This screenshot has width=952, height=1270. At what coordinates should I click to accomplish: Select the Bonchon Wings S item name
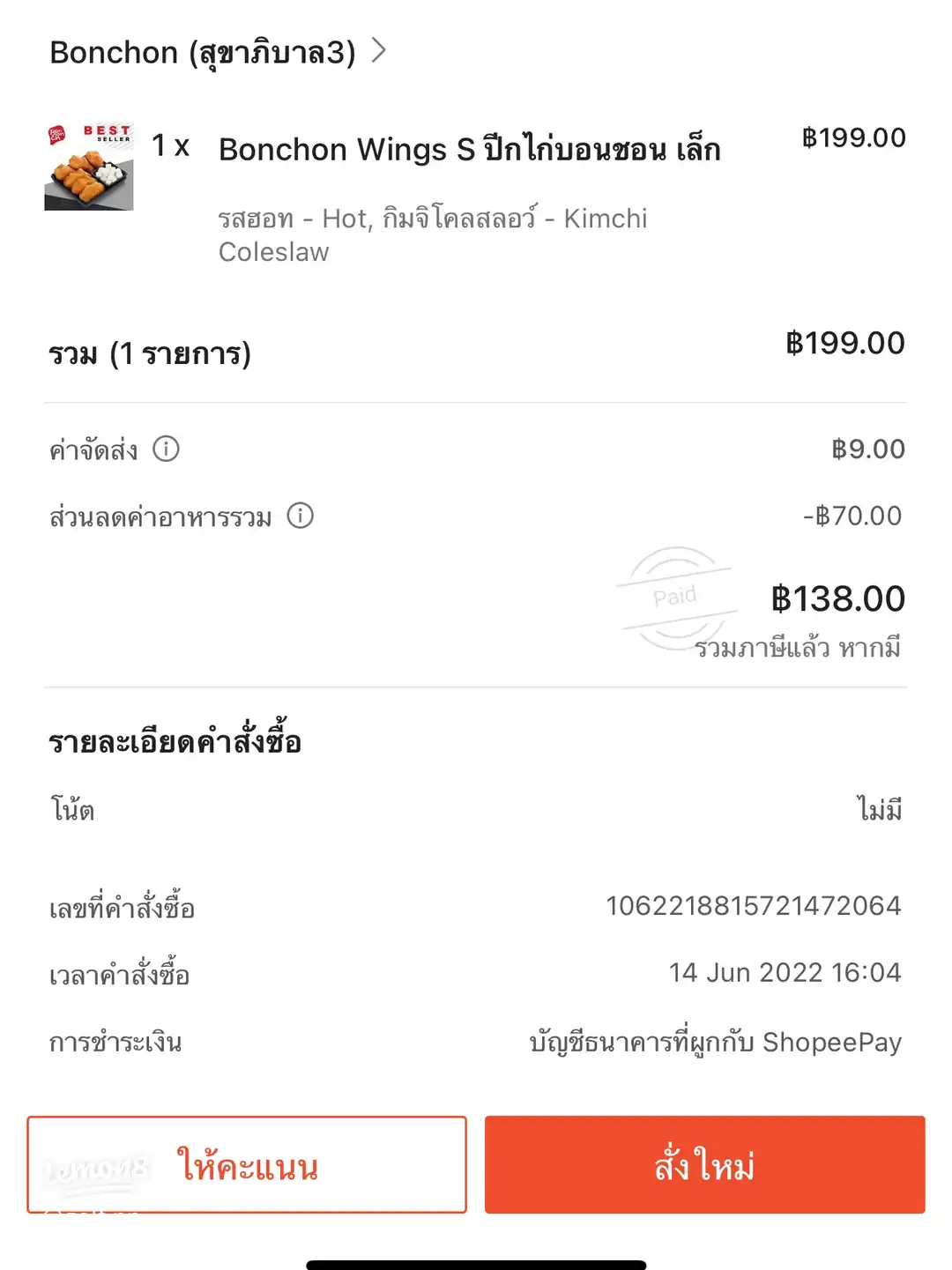[470, 148]
